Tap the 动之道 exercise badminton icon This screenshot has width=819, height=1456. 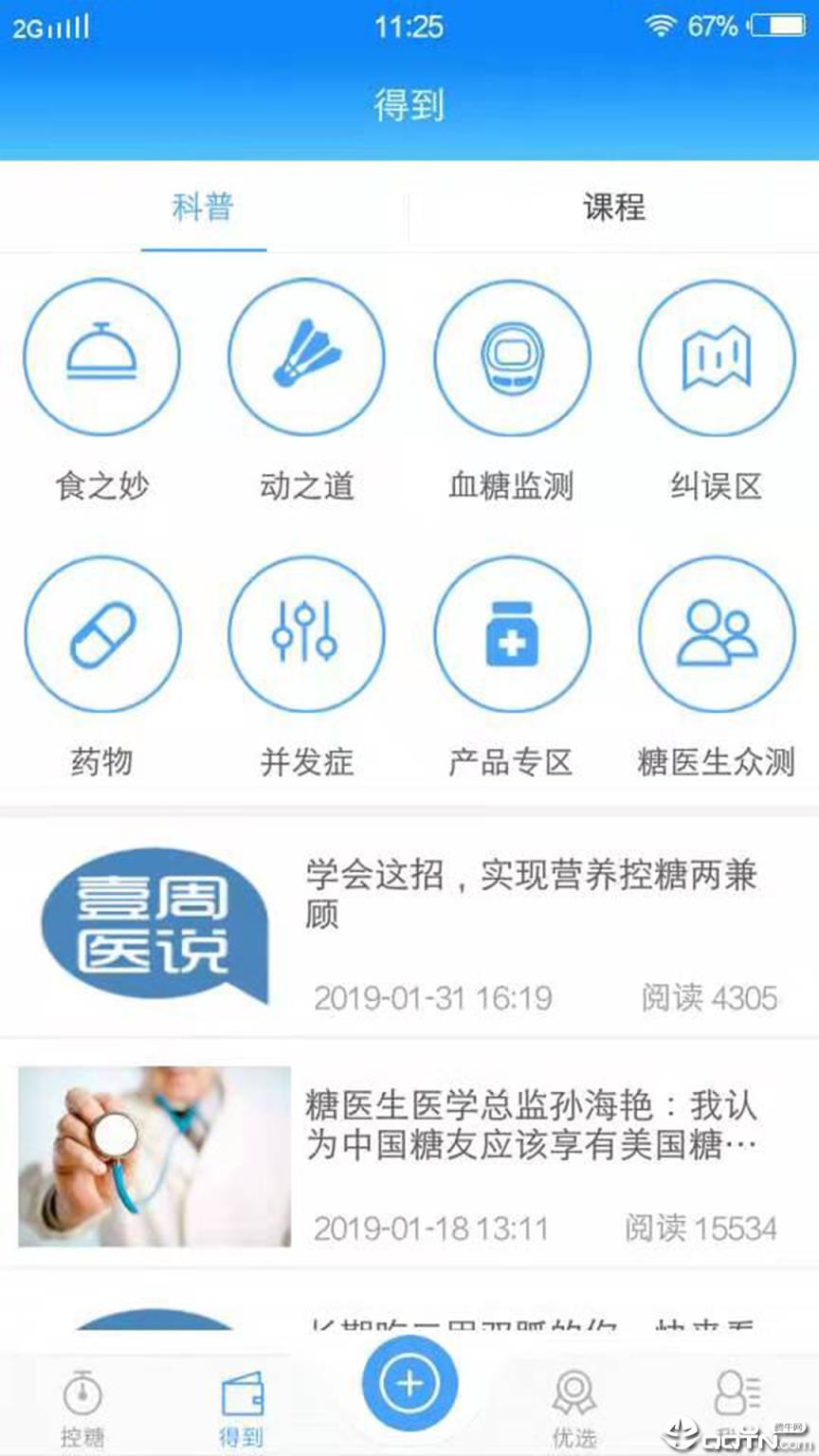pos(306,355)
